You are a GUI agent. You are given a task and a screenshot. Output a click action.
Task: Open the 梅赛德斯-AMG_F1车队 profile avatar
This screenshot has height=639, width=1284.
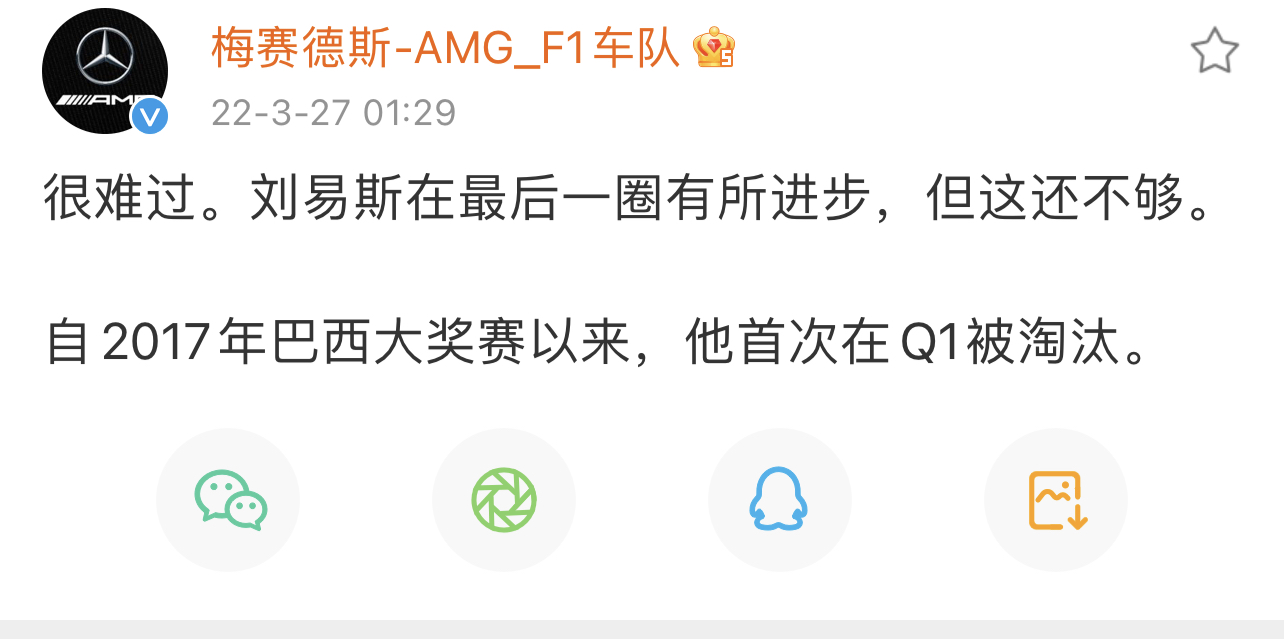point(104,72)
